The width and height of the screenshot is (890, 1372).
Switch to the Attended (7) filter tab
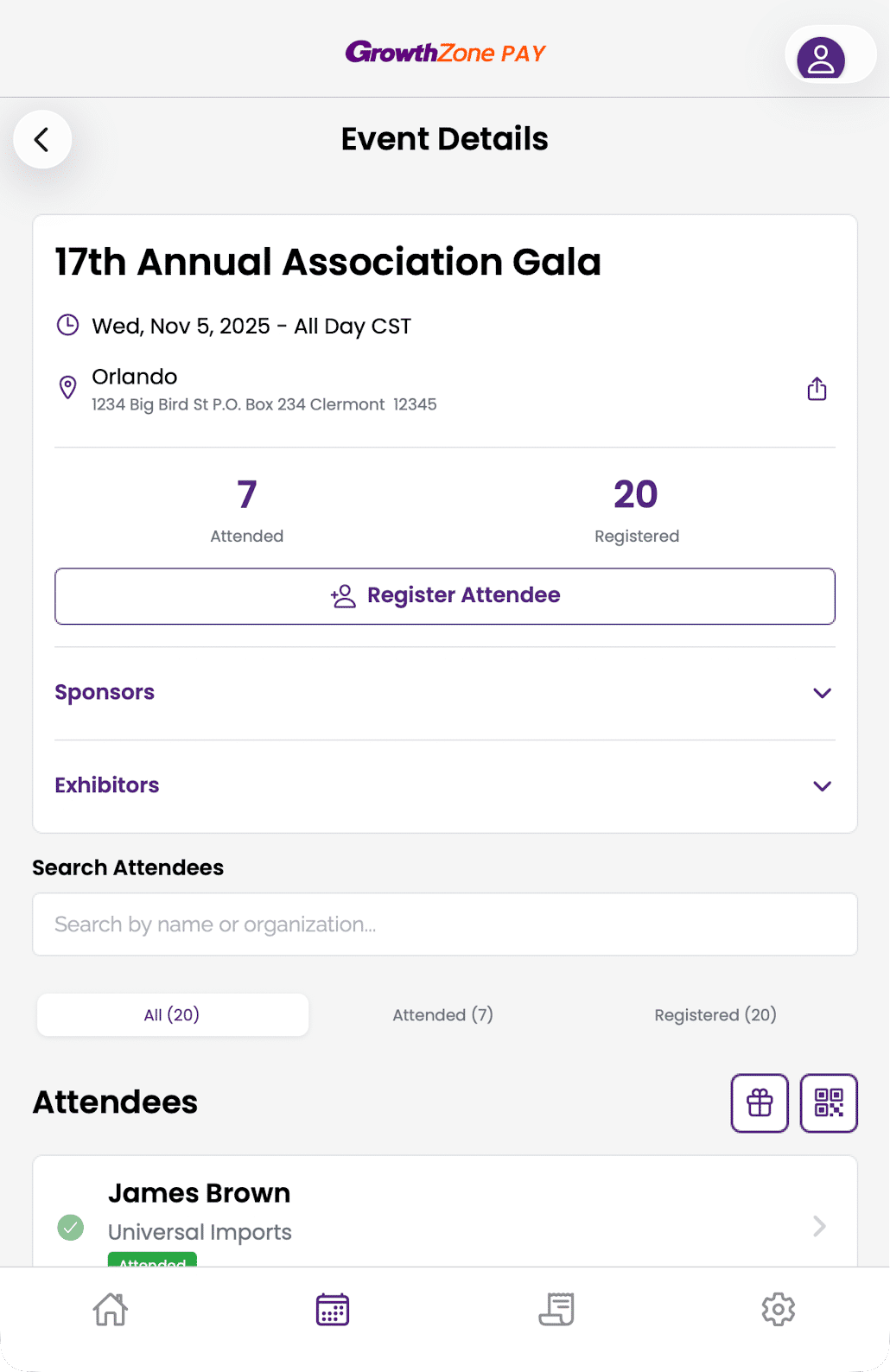tap(442, 1014)
